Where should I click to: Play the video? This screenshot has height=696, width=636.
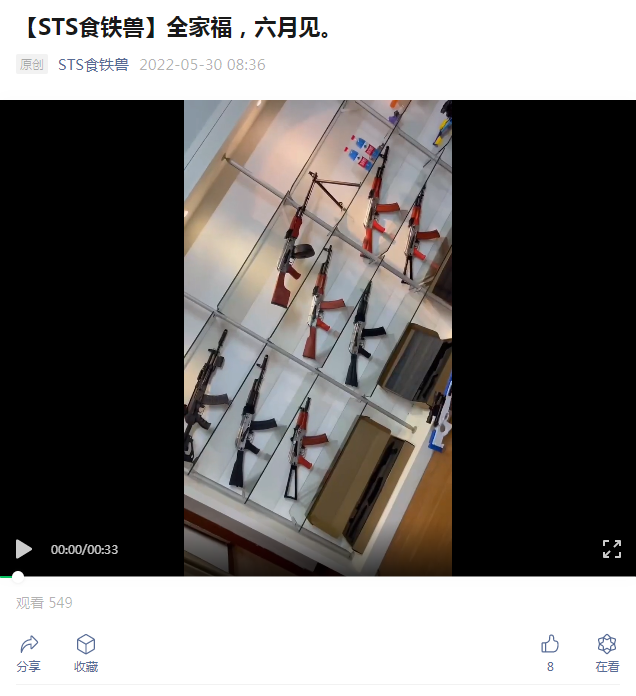[24, 549]
